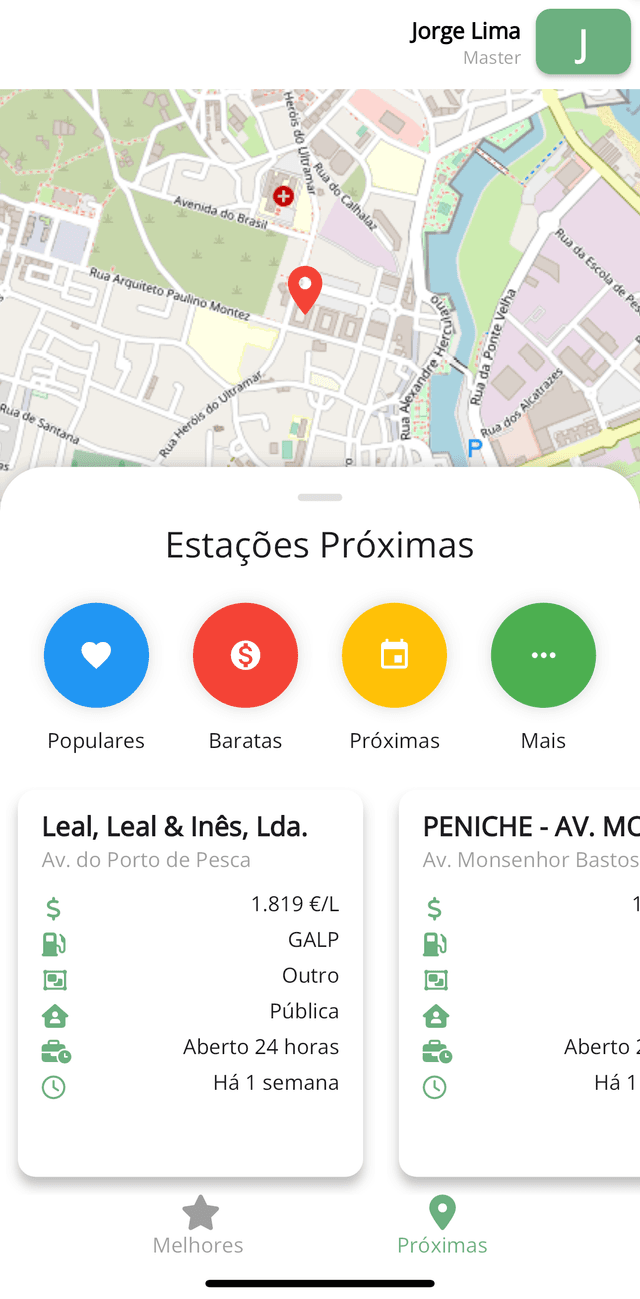Viewport: 640px width, 1299px height.
Task: Tap the red location pin on the map
Action: [x=305, y=289]
